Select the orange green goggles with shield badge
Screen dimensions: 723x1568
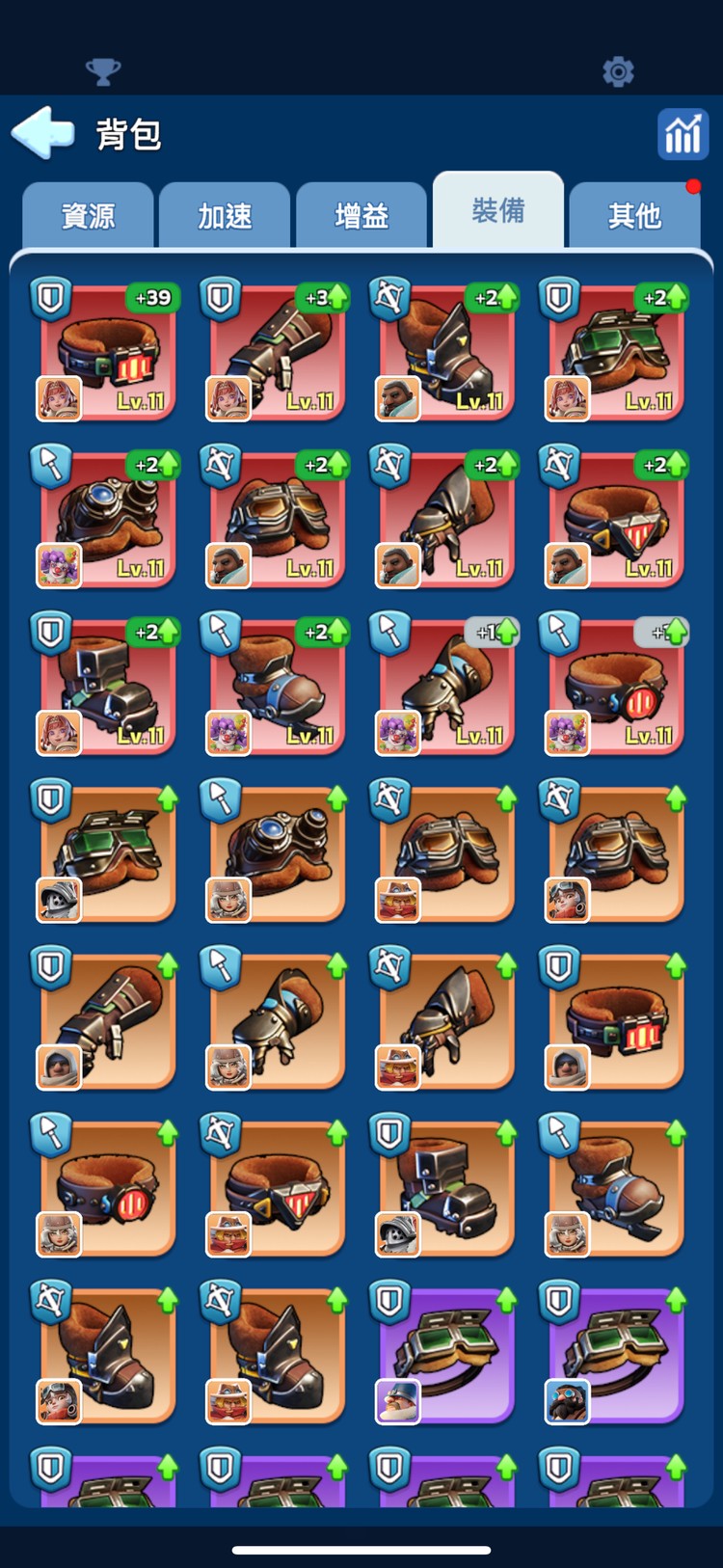pyautogui.click(x=107, y=854)
